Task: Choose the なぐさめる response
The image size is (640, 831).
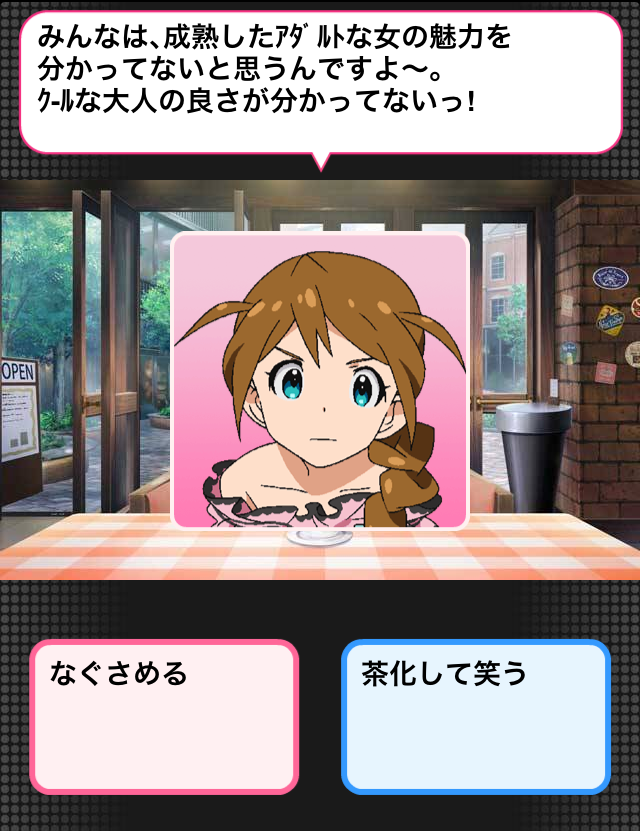Action: tap(164, 716)
